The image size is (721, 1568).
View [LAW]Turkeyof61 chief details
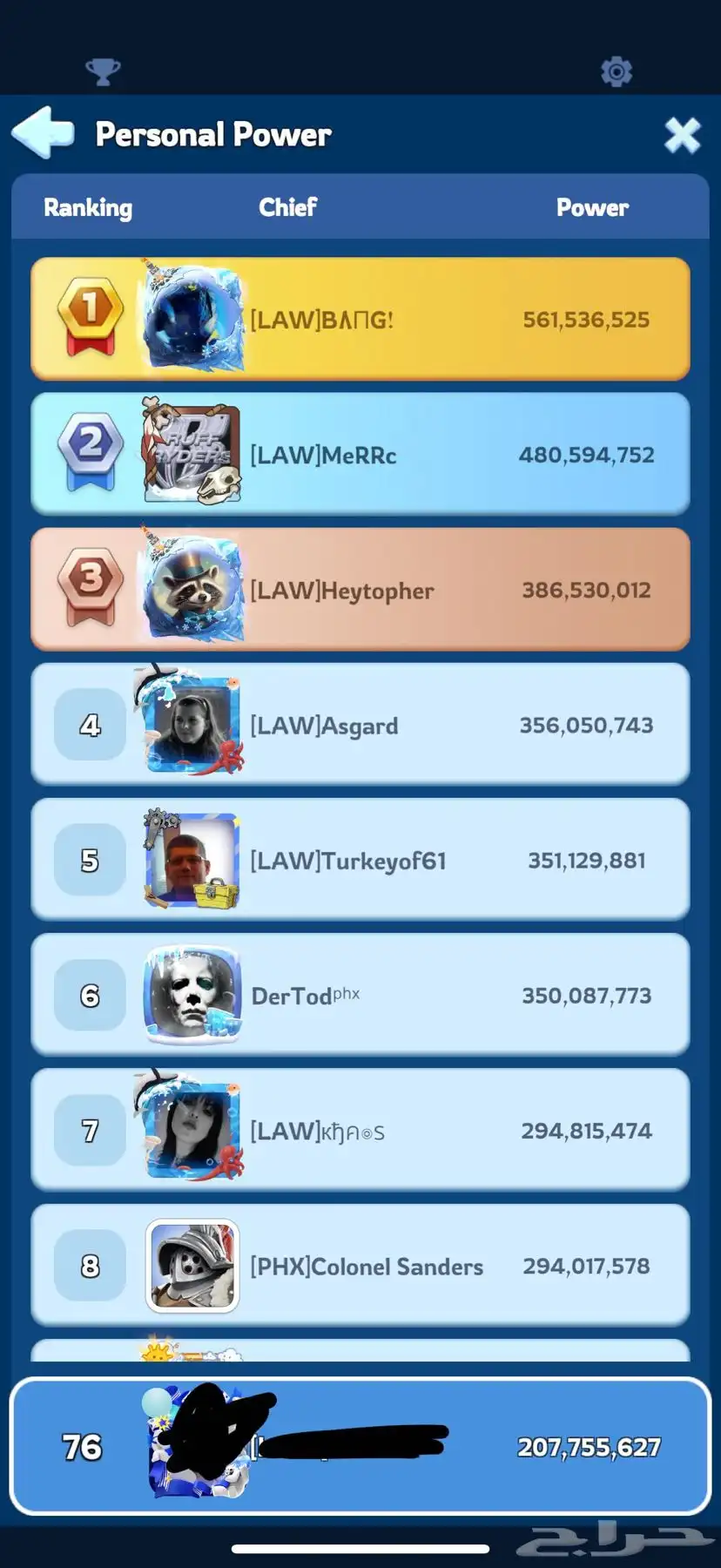pyautogui.click(x=360, y=860)
